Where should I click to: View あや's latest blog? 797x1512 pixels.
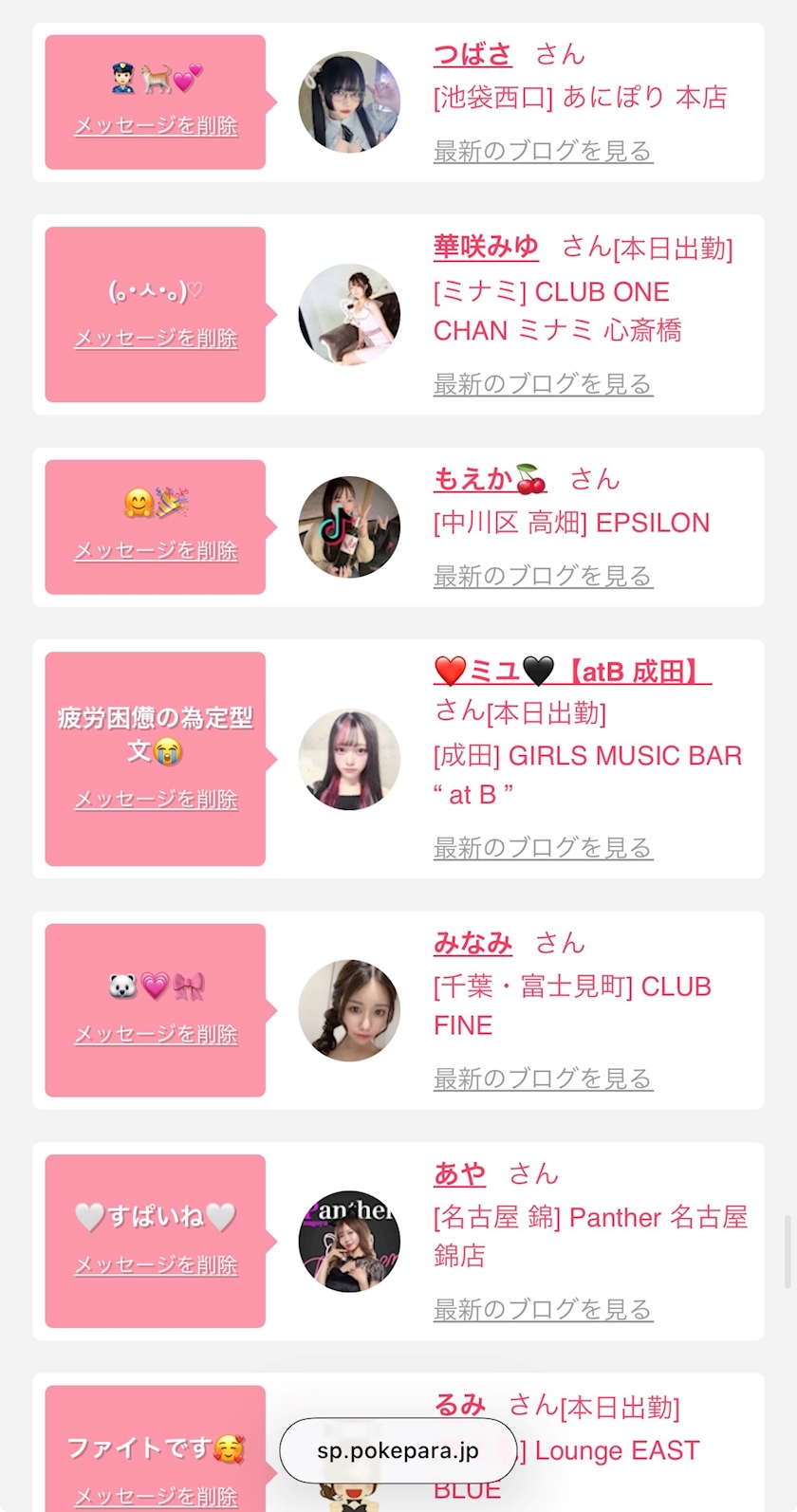(x=543, y=1310)
